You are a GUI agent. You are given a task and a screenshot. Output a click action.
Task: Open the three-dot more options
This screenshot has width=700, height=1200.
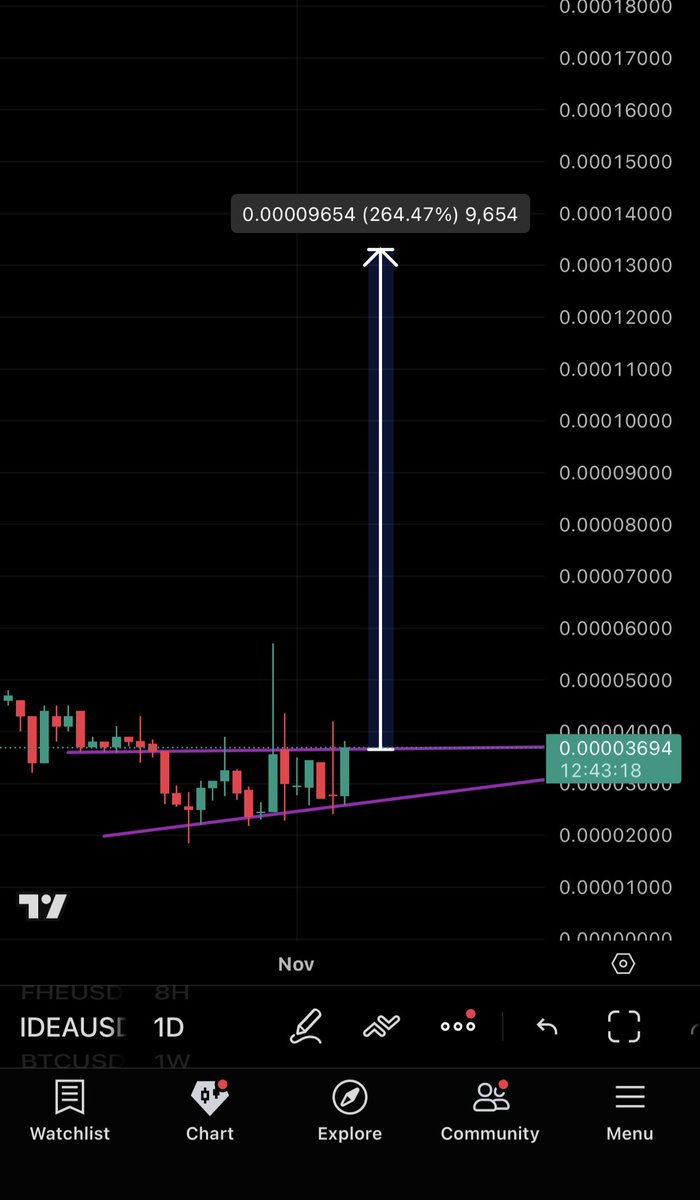tap(458, 1026)
